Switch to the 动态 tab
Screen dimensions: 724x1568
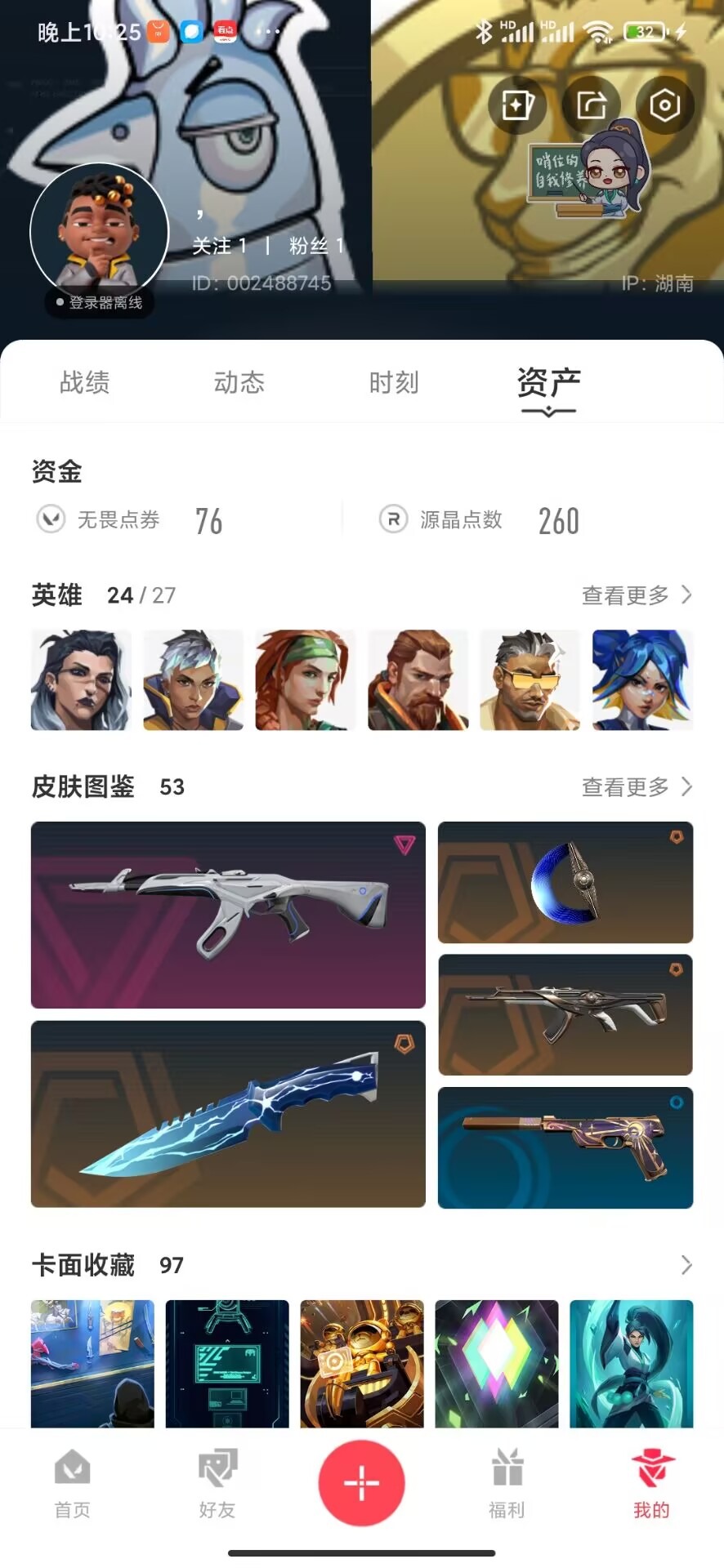pos(239,382)
